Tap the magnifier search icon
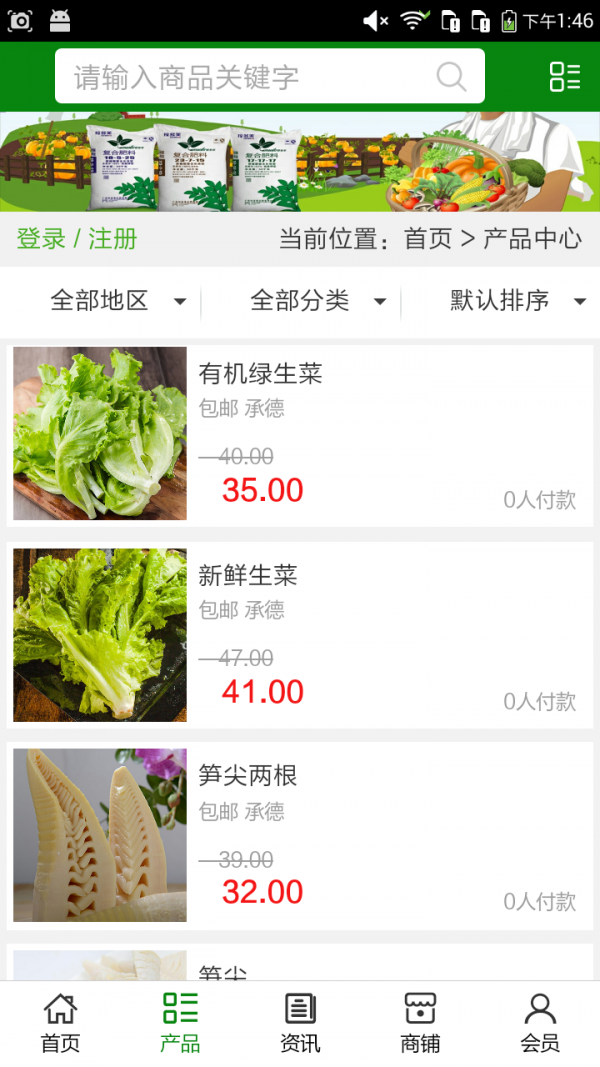Screen dimensions: 600x1067 452,77
